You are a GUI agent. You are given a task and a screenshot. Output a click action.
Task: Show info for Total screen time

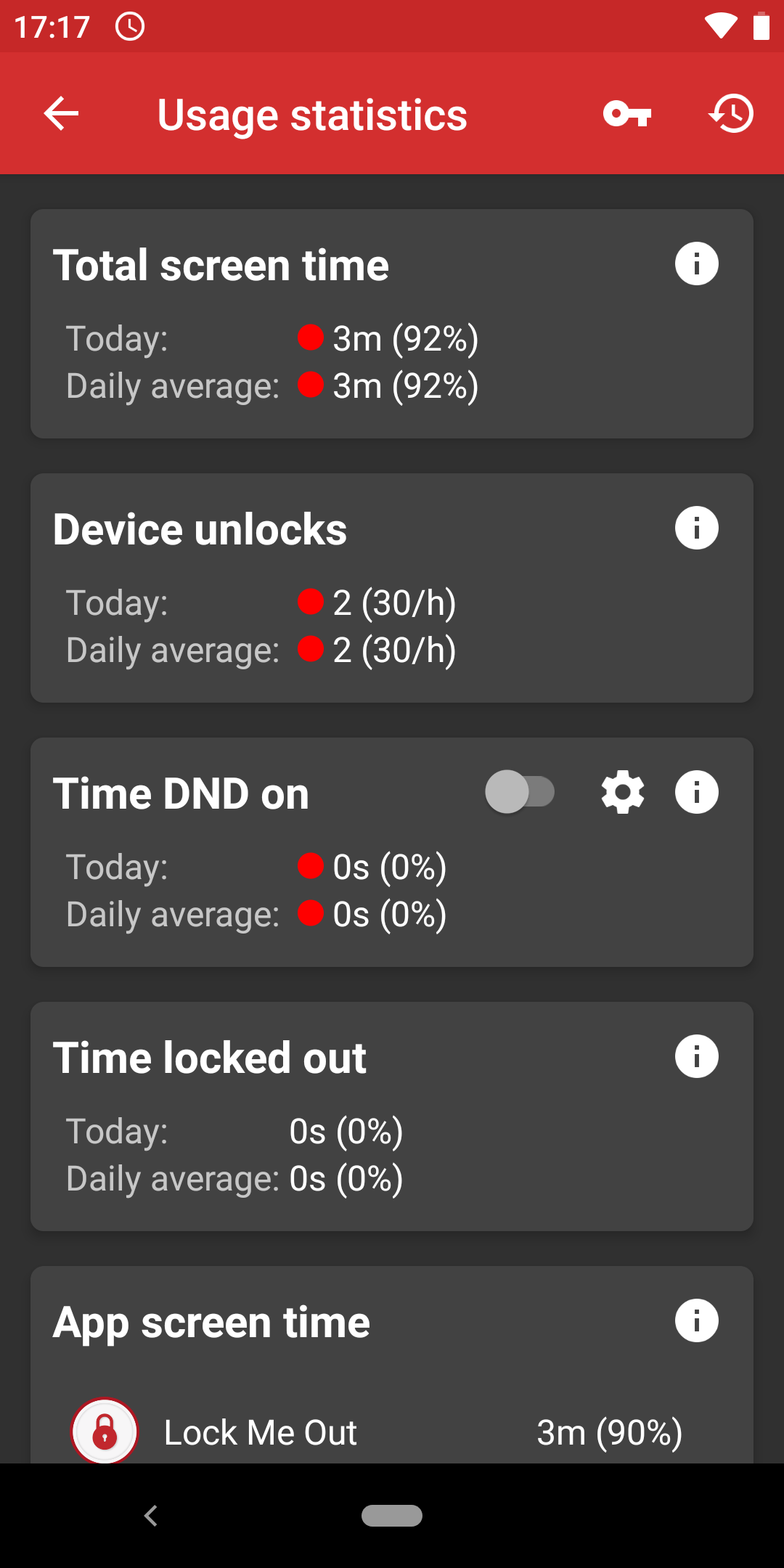[697, 264]
